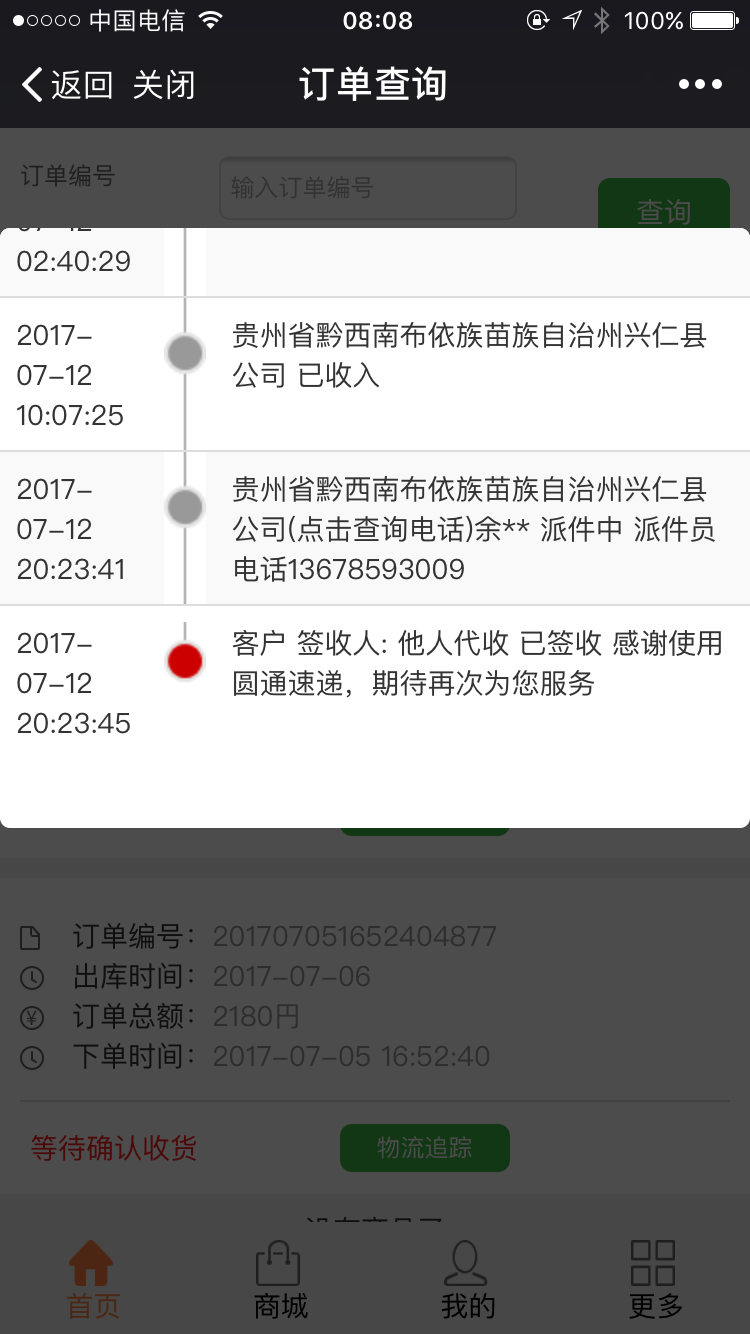Viewport: 750px width, 1334px height.
Task: Close the page with 关闭
Action: tap(164, 85)
